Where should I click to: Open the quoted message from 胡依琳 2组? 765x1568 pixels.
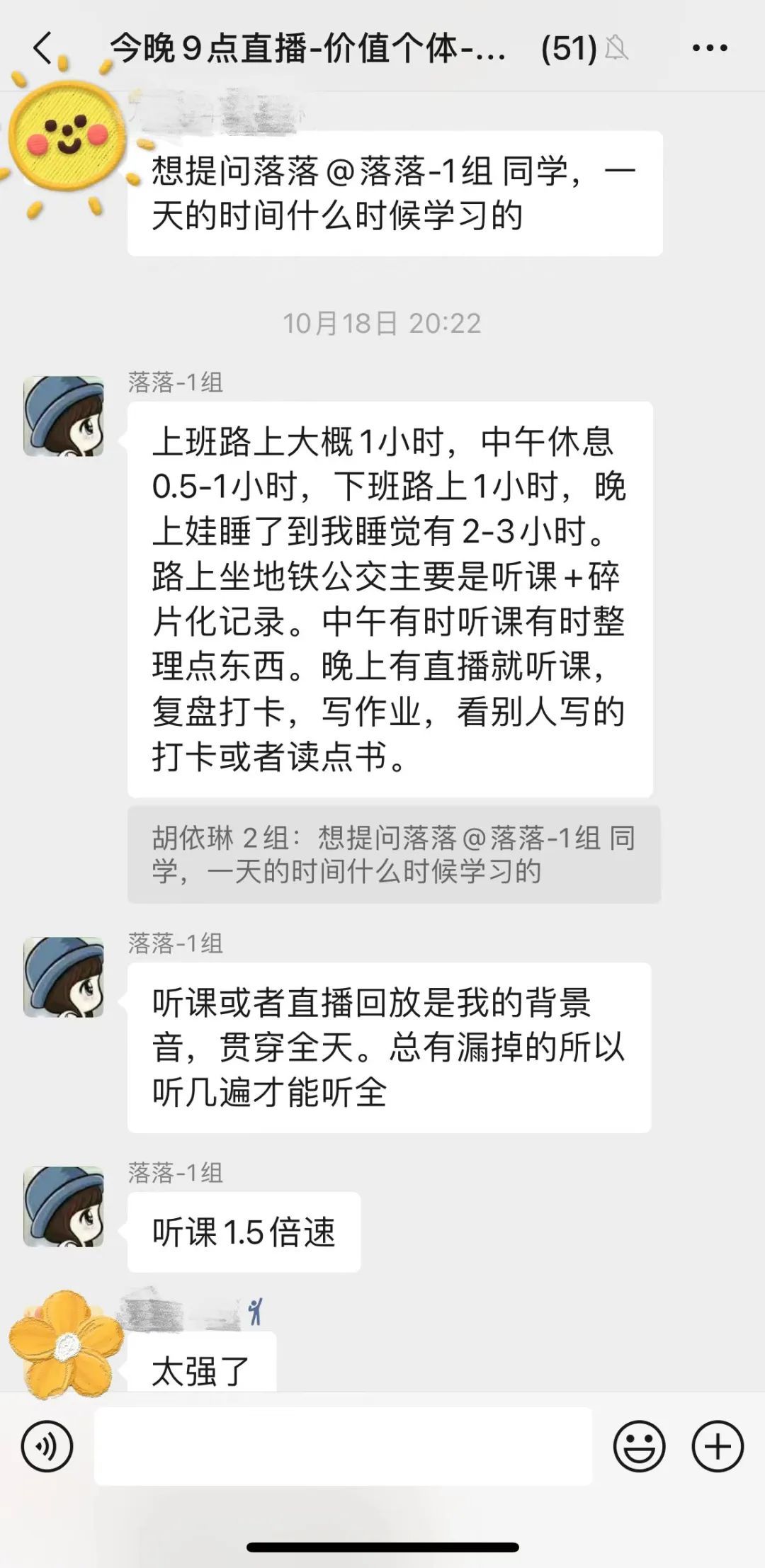(393, 854)
